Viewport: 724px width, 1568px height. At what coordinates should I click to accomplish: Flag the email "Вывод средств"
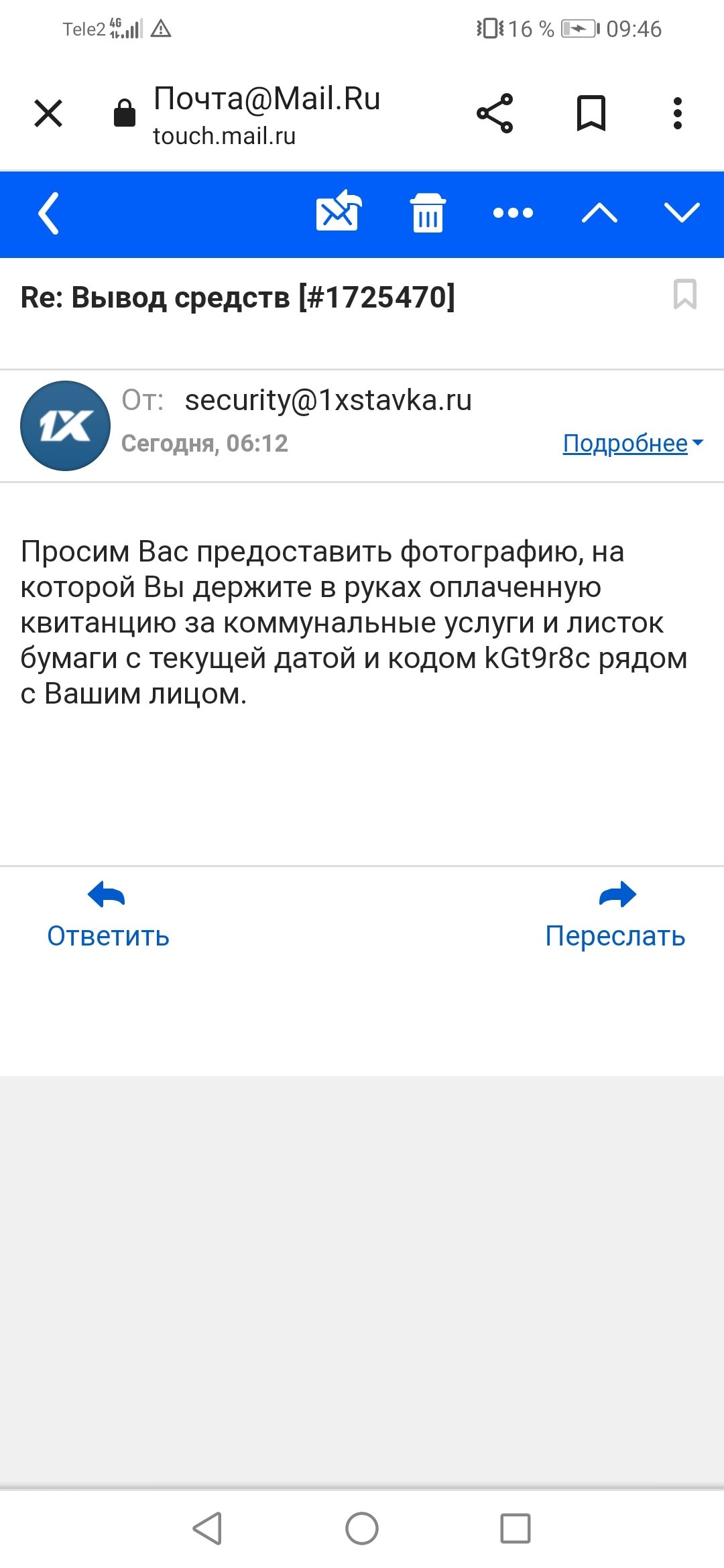tap(684, 295)
